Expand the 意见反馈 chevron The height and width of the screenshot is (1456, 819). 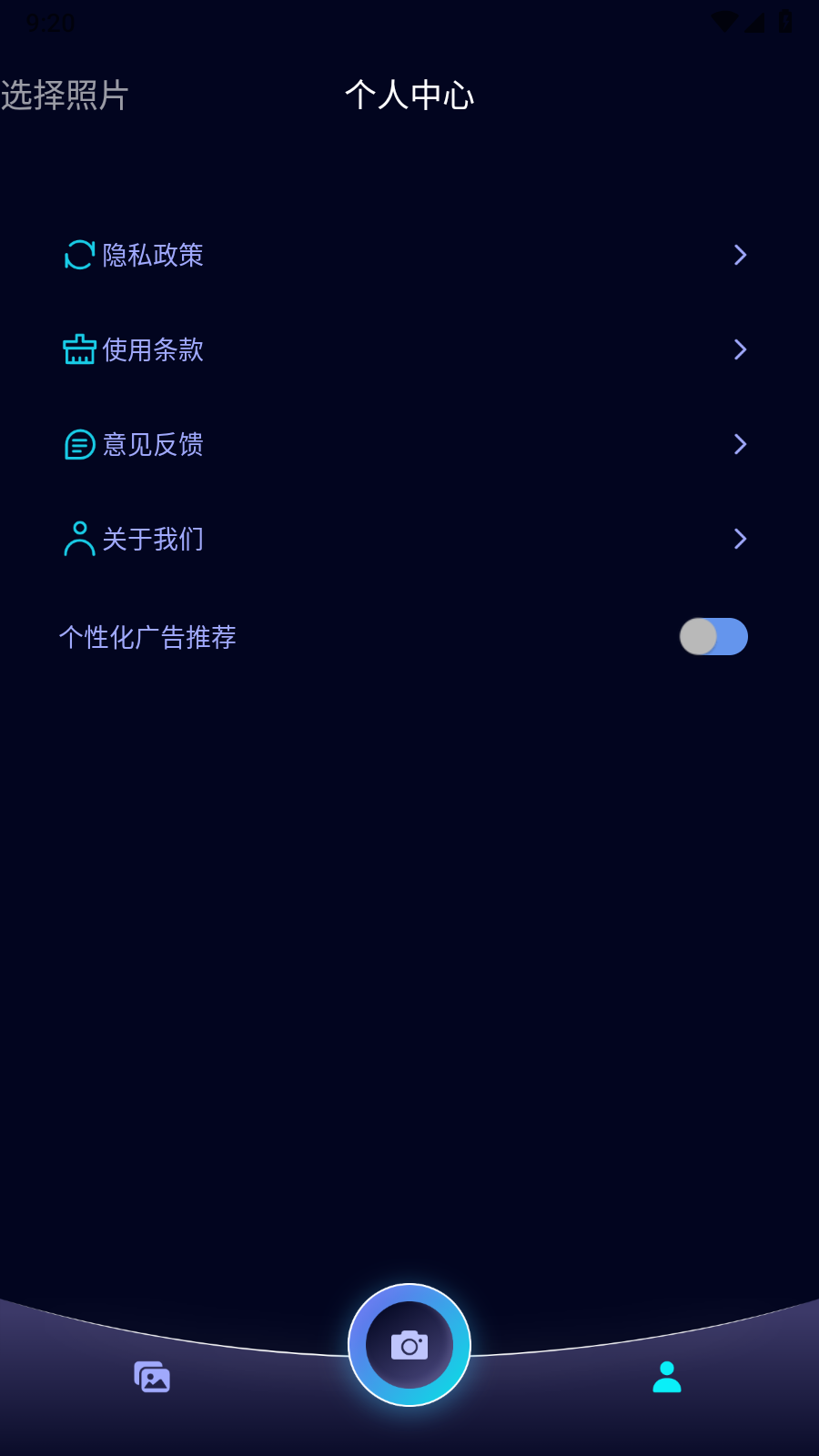tap(740, 444)
